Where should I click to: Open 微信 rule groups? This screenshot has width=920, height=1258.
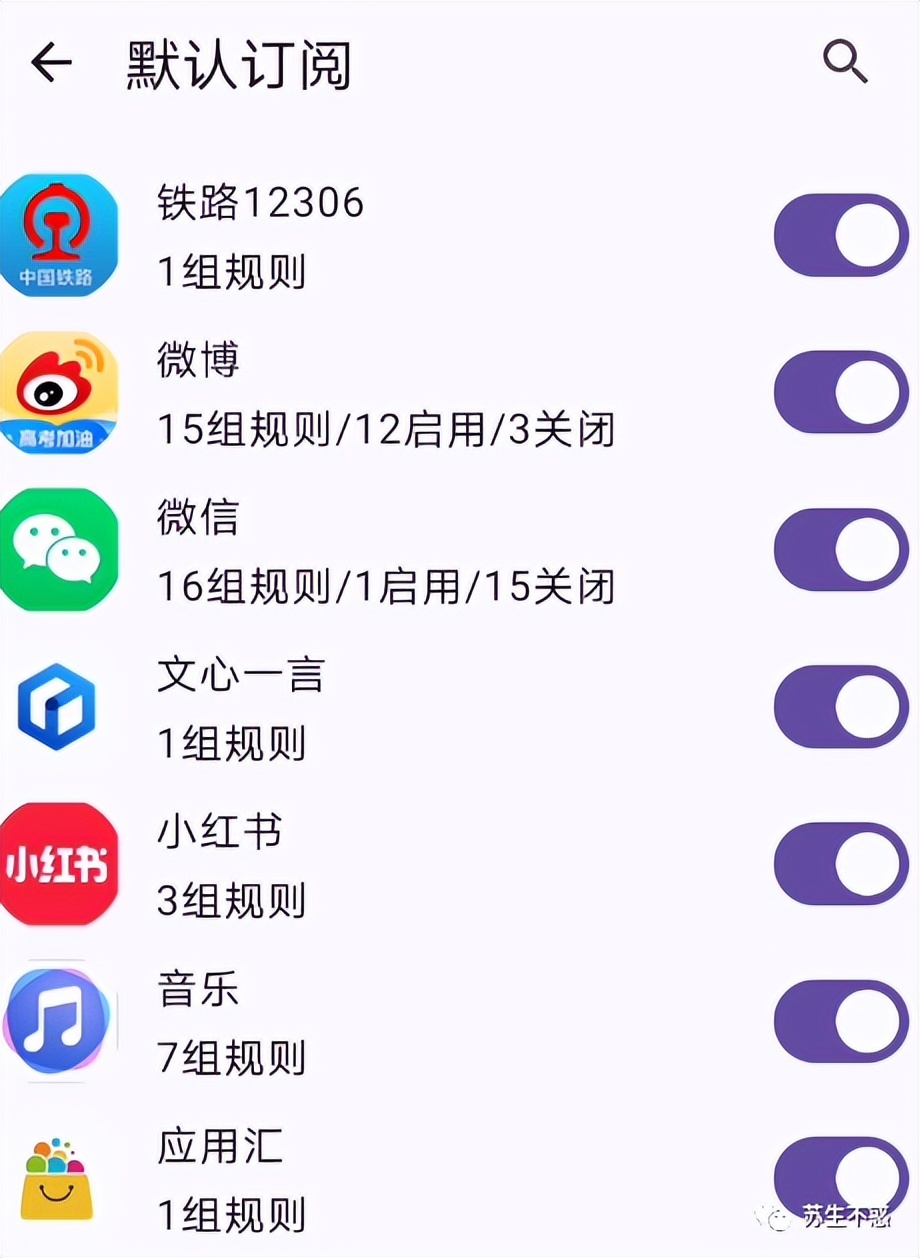[400, 551]
